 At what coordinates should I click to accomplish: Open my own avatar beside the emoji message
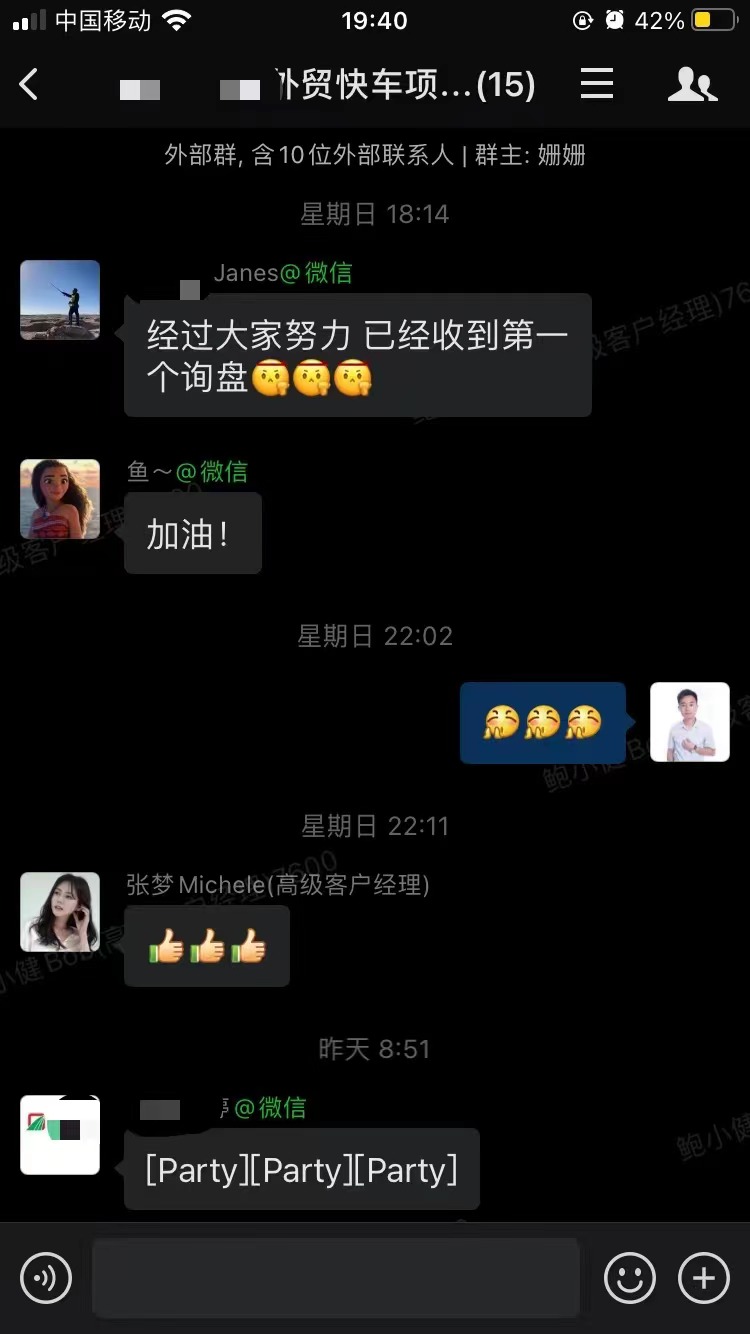point(690,722)
